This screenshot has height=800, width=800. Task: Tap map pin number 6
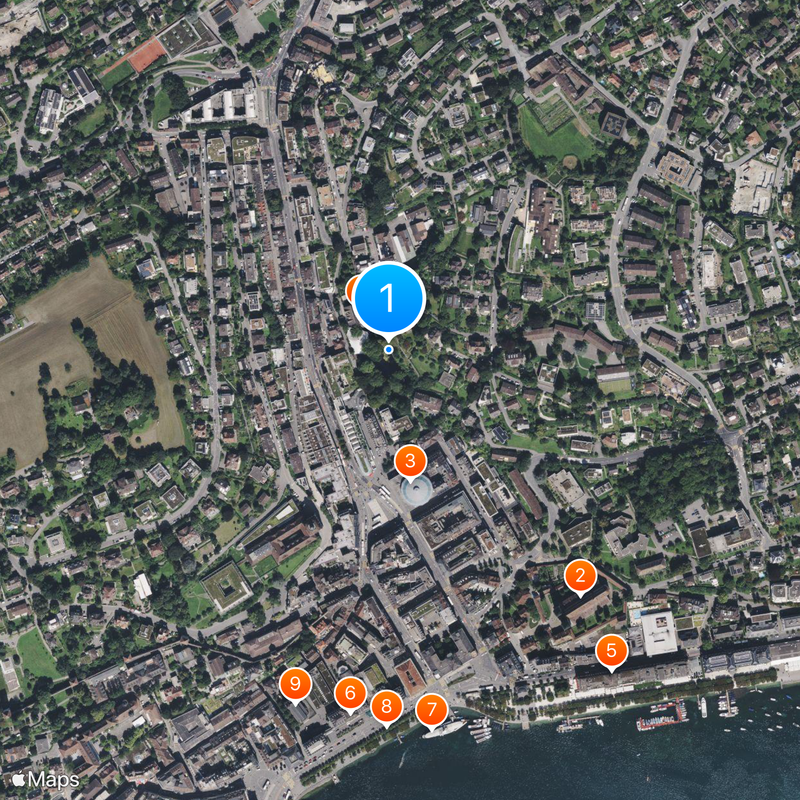point(350,691)
